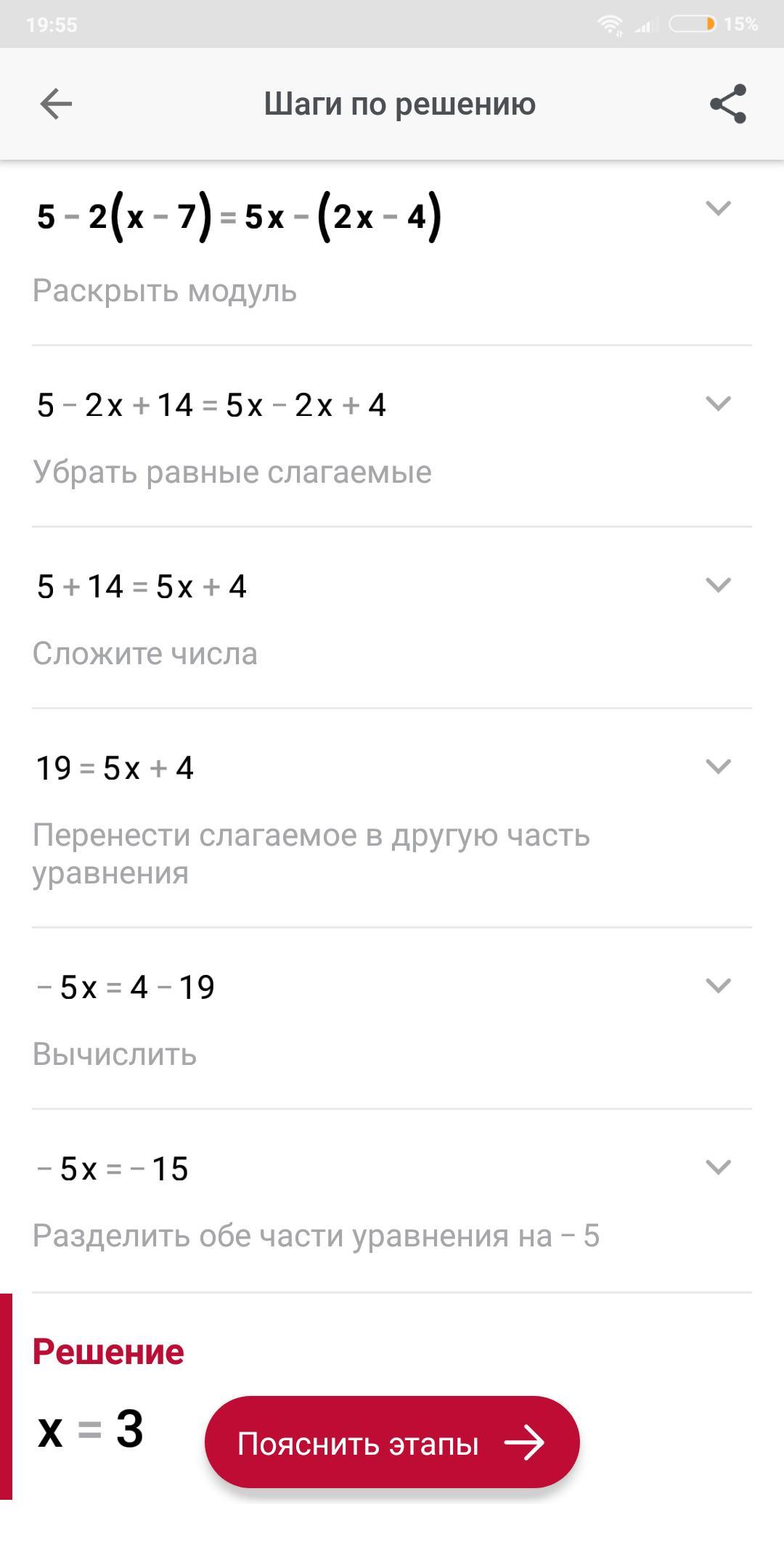Image resolution: width=784 pixels, height=1568 pixels.
Task: Tap the Пояснить этапы button
Action: coord(392,1443)
